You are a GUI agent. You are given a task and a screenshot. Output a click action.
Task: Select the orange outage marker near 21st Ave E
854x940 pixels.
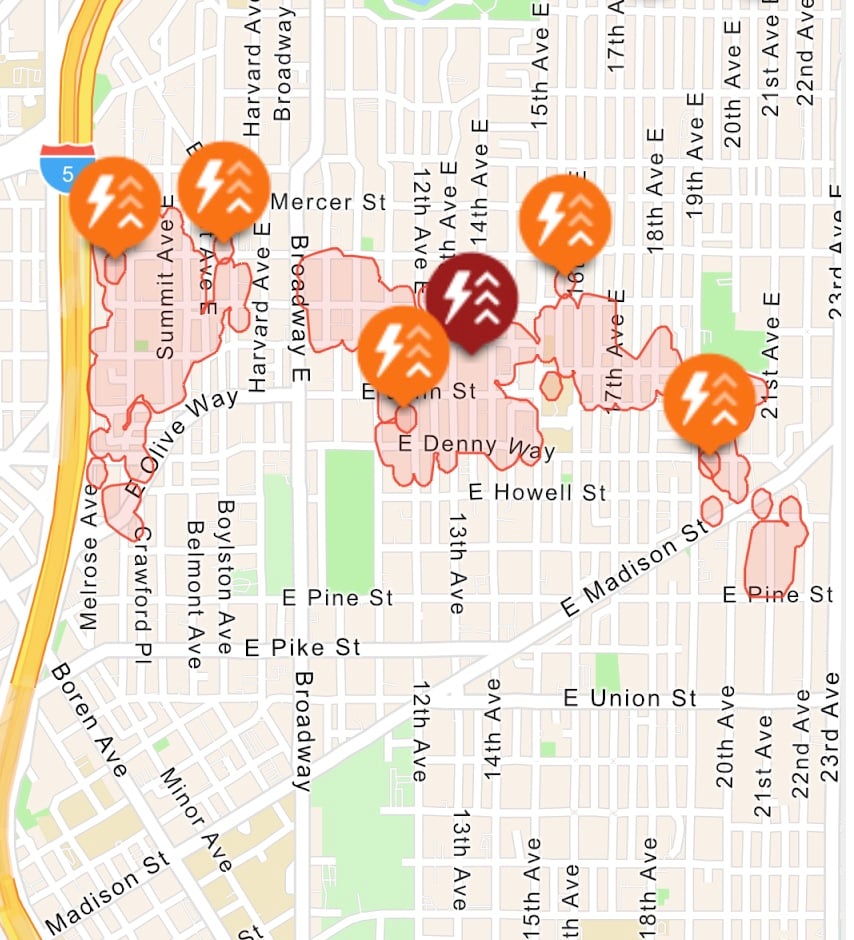[x=709, y=398]
